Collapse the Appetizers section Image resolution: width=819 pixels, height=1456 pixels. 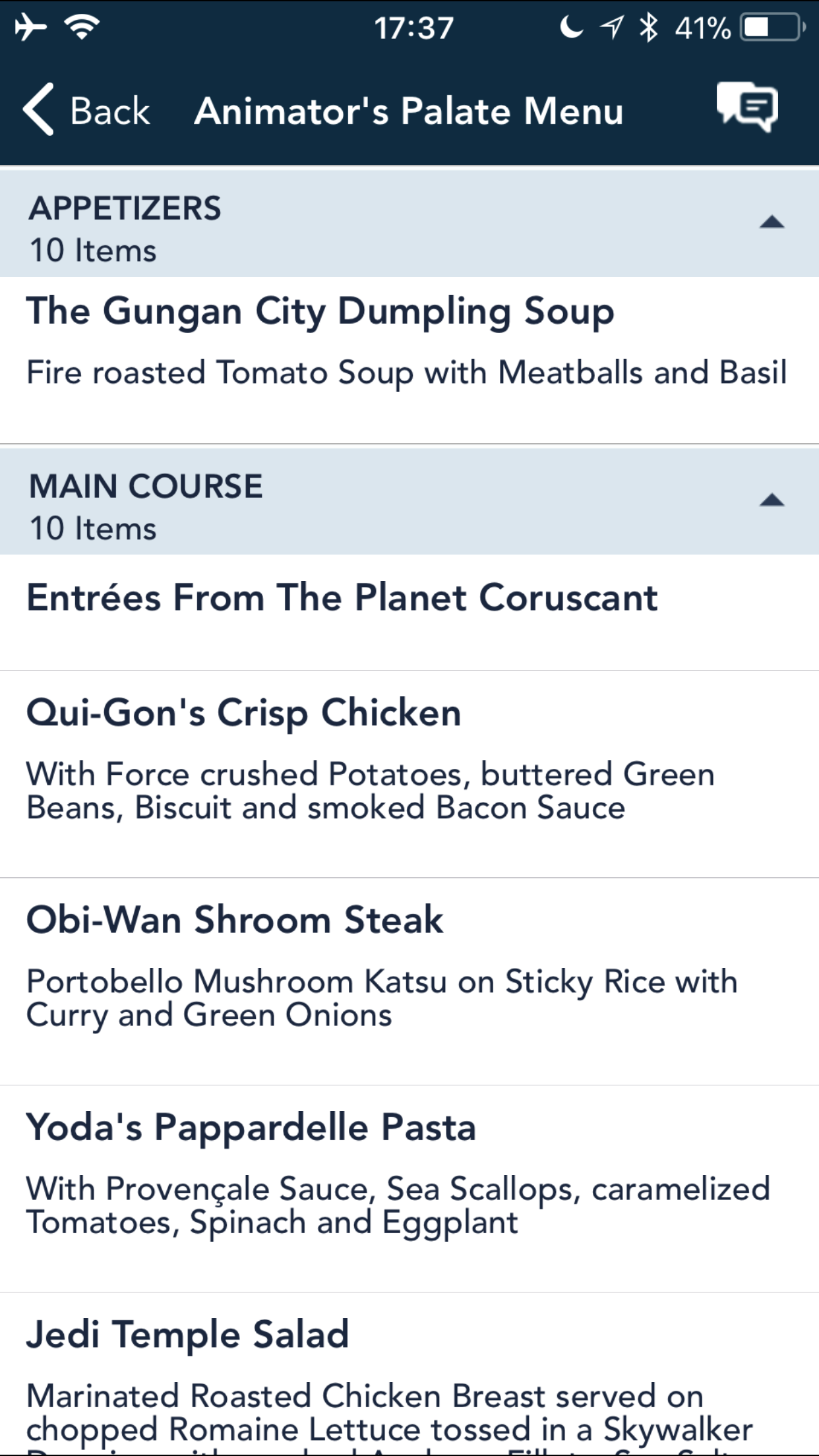[x=771, y=223]
